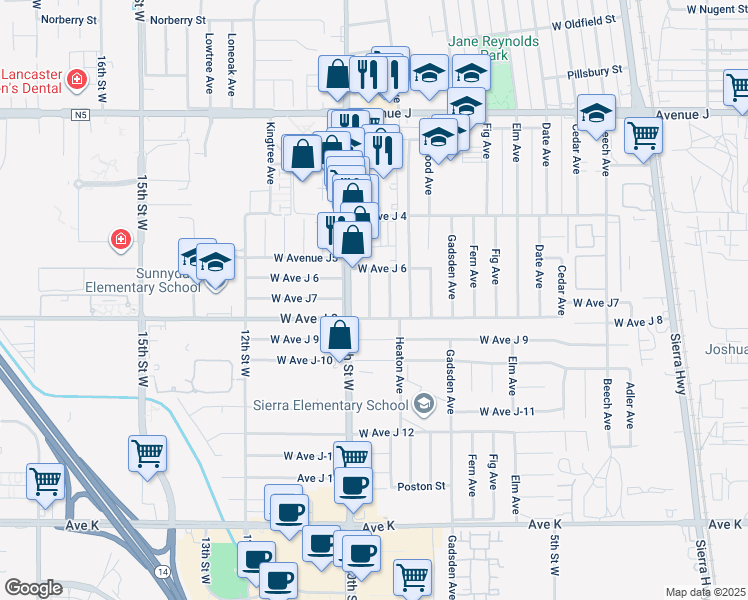Screen dimensions: 748x600
Task: Tap the shopping cart marker left of the freeway
Action: (x=45, y=483)
